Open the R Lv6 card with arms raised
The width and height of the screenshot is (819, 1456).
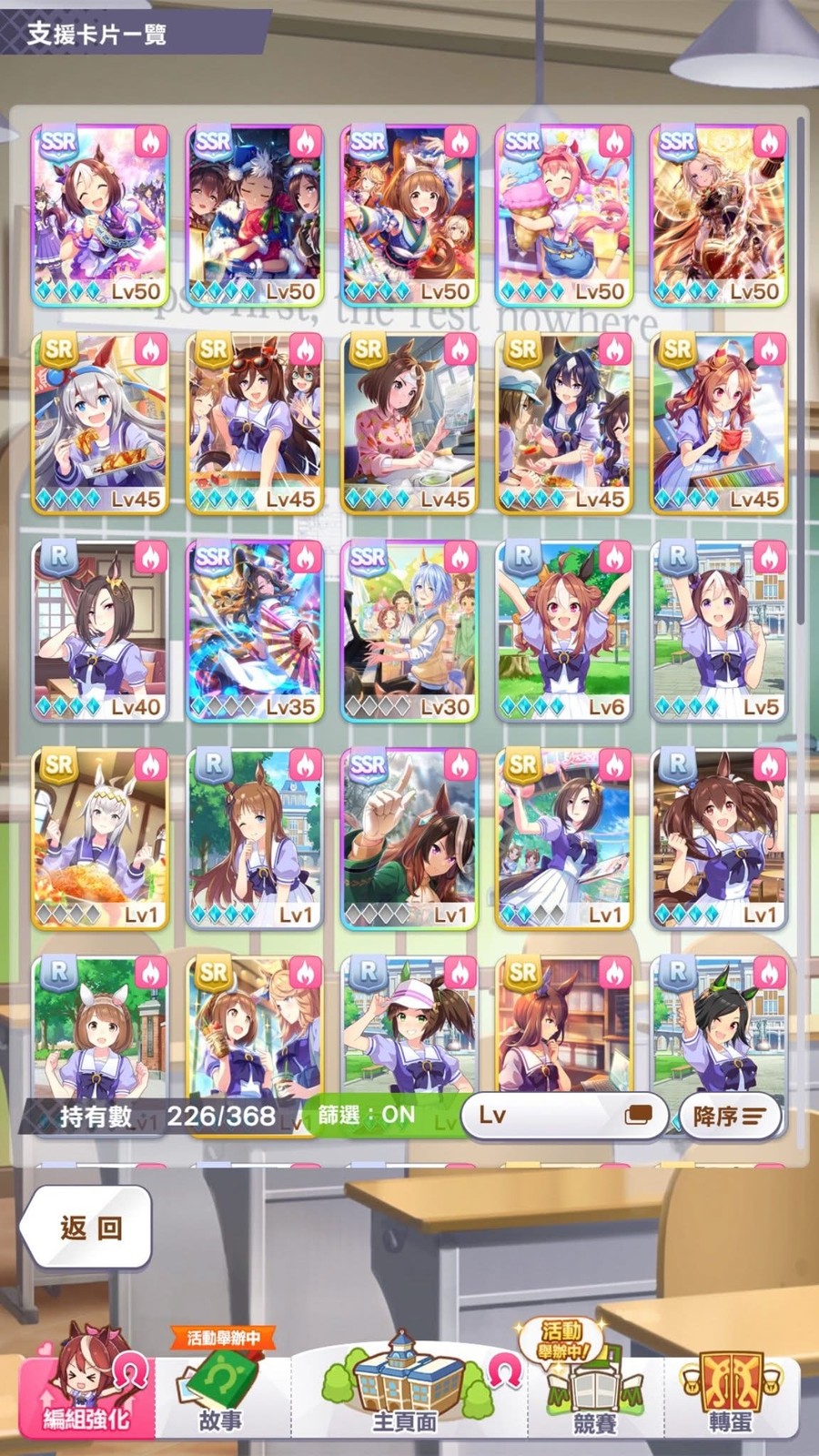[564, 631]
